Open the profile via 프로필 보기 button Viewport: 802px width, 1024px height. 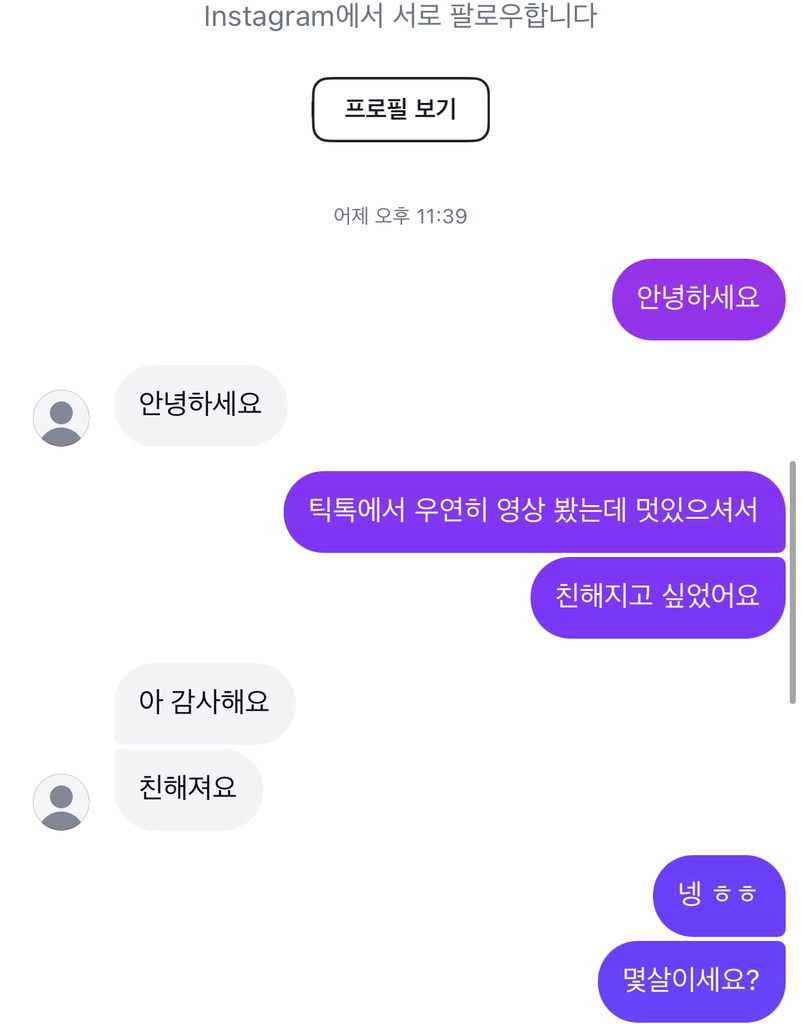pos(400,110)
